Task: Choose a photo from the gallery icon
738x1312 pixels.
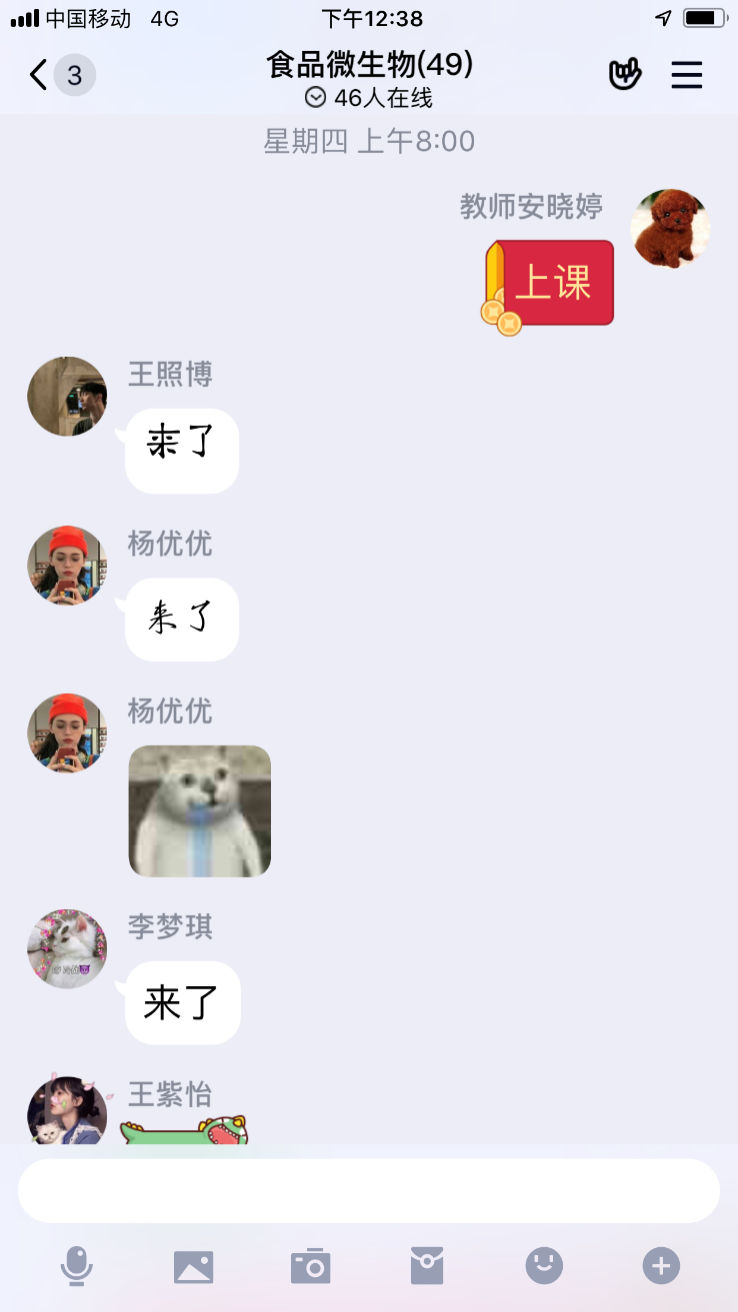Action: (x=194, y=1266)
